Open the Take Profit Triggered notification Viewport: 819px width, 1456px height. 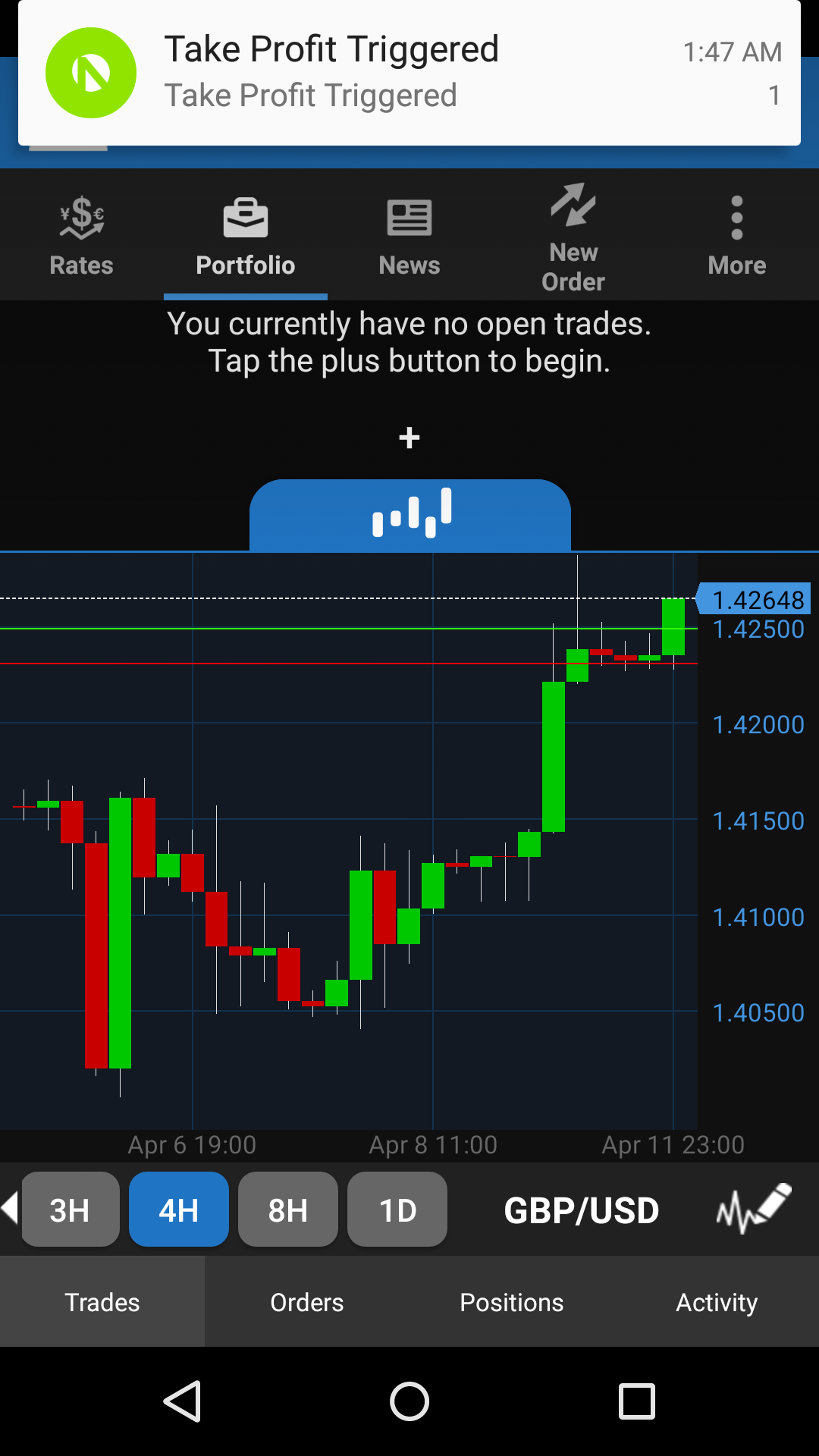409,73
